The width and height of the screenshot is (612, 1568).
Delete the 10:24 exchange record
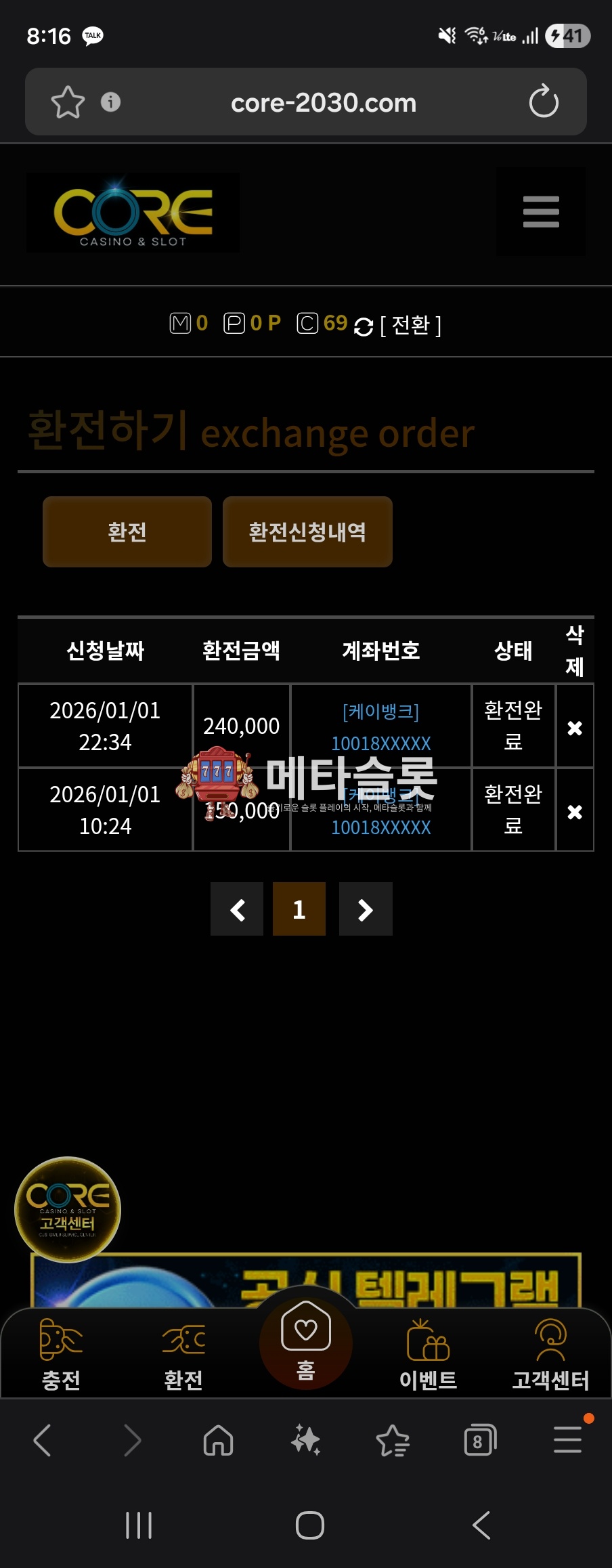pos(575,812)
